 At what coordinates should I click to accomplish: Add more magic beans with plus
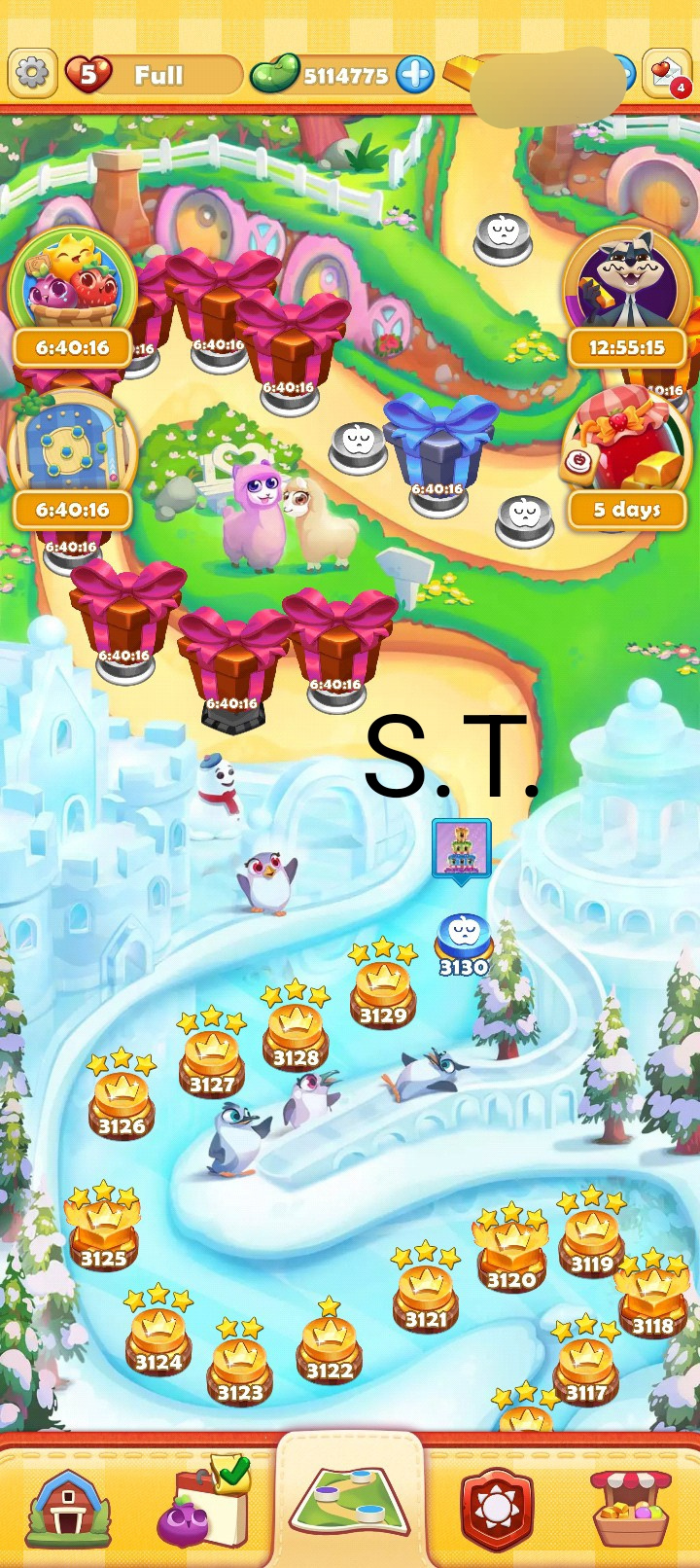click(x=415, y=75)
